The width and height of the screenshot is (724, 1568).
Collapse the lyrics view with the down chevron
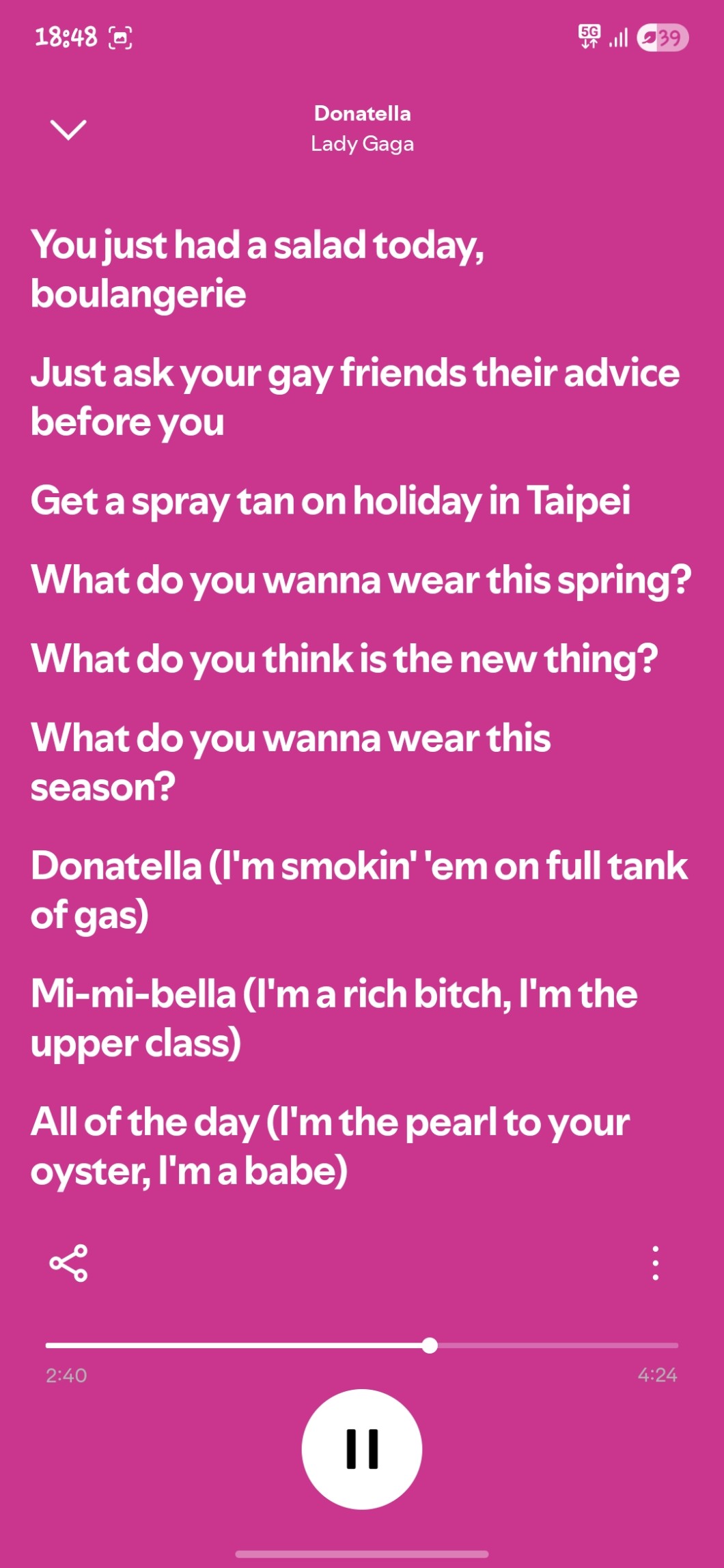pos(68,129)
